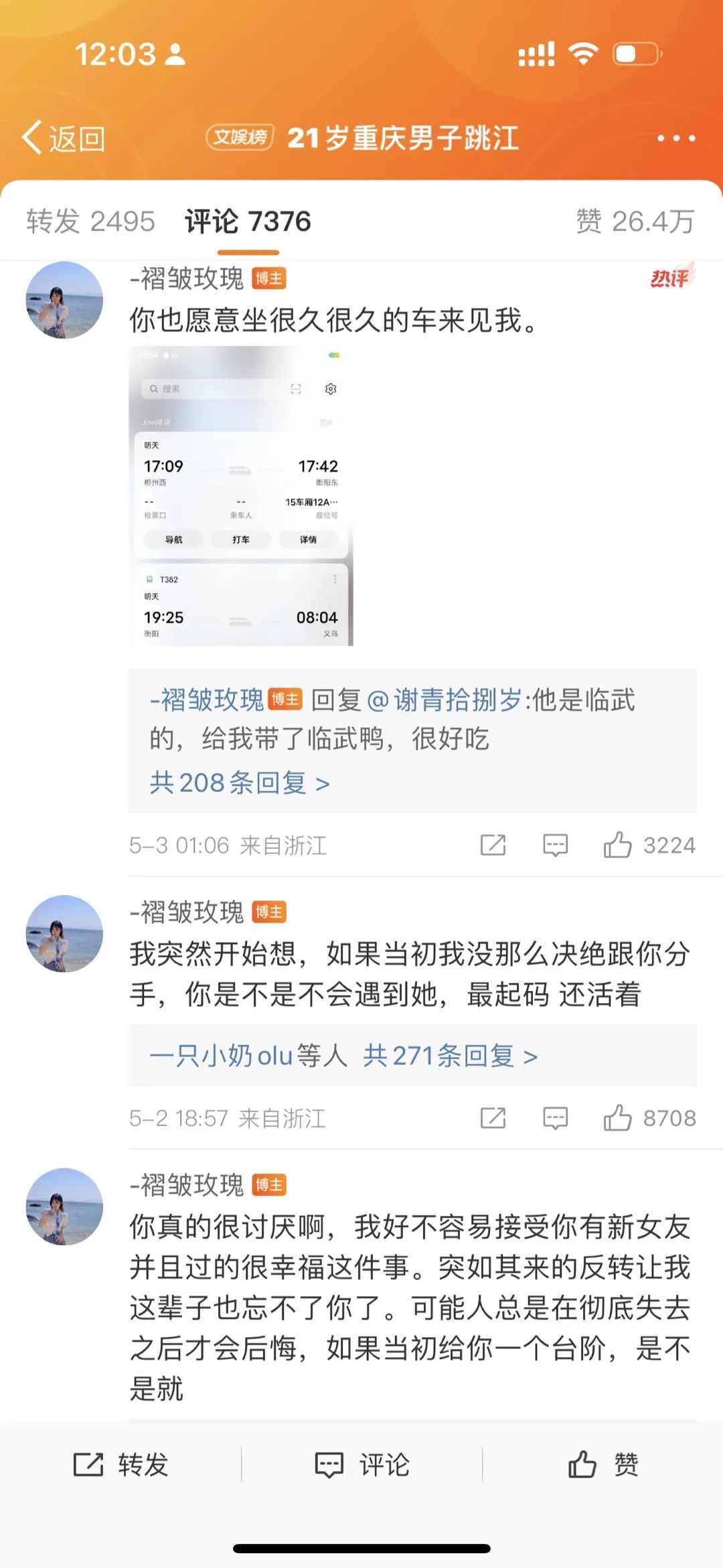
Task: Reply to the 5-2 18:57 comment
Action: (555, 1117)
